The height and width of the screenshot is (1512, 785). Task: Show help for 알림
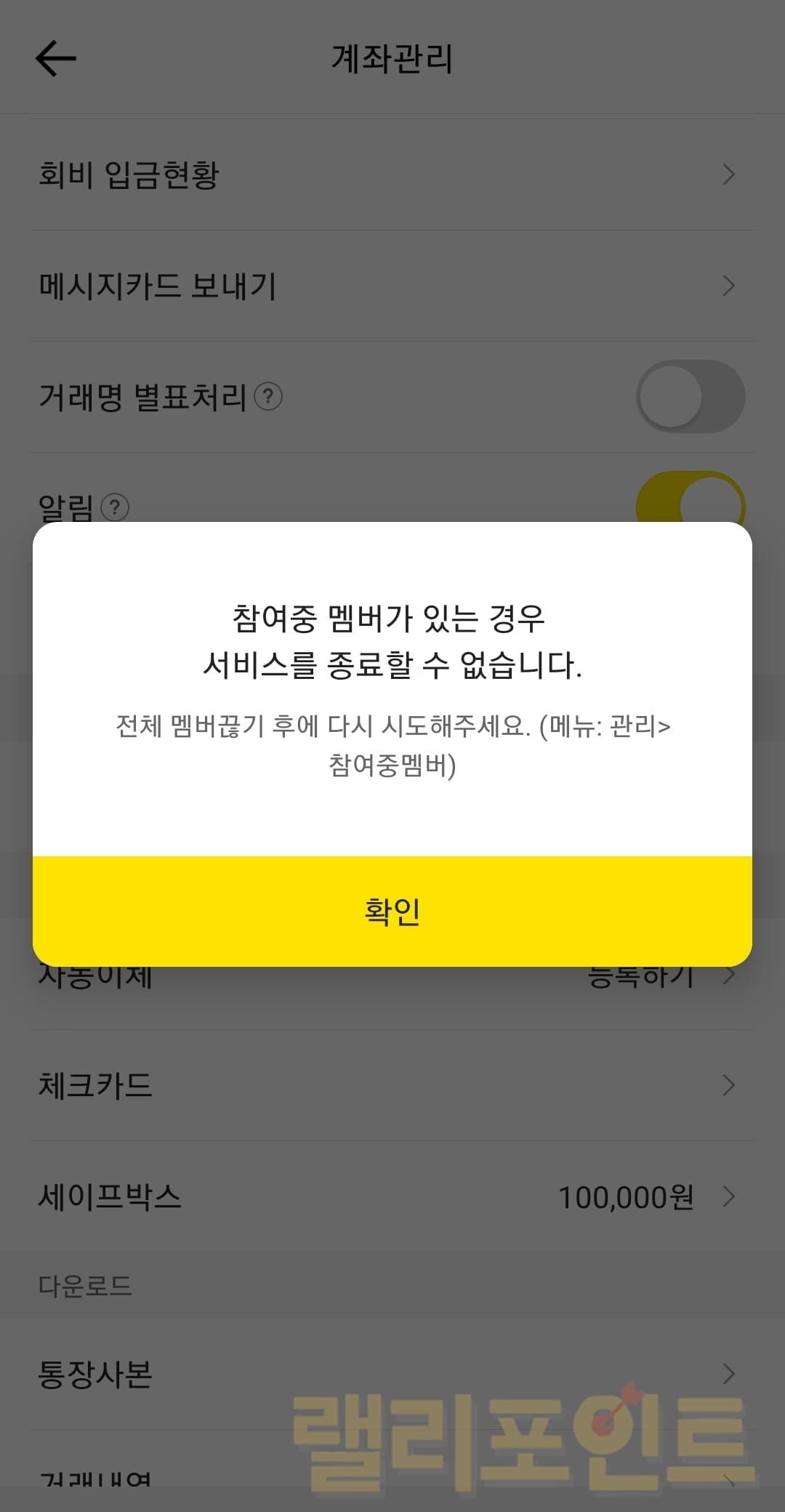click(x=115, y=507)
